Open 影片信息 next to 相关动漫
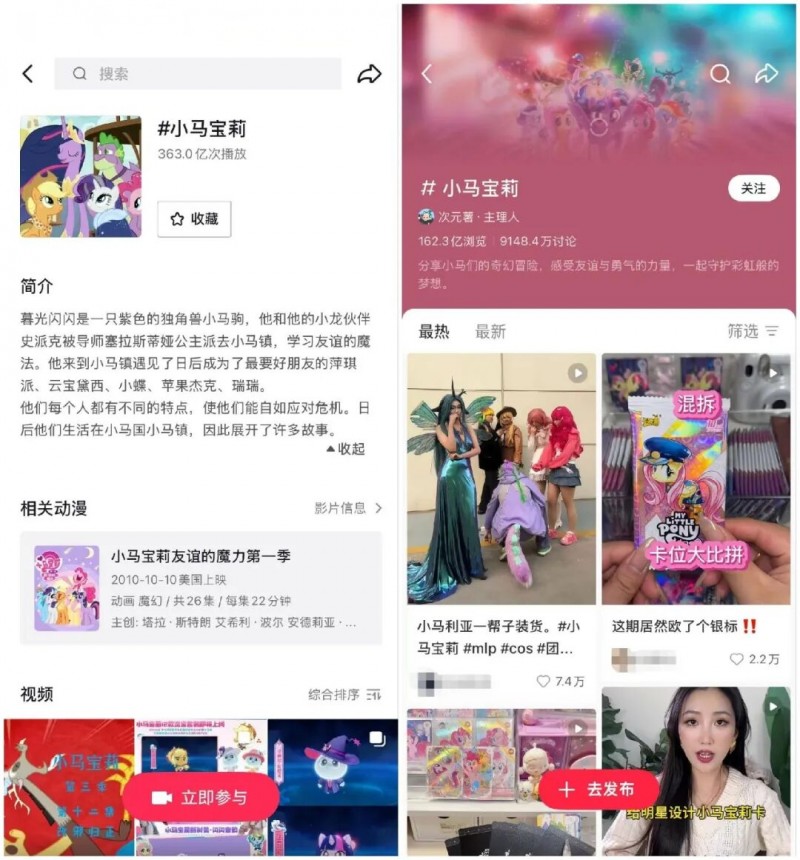 (x=348, y=508)
